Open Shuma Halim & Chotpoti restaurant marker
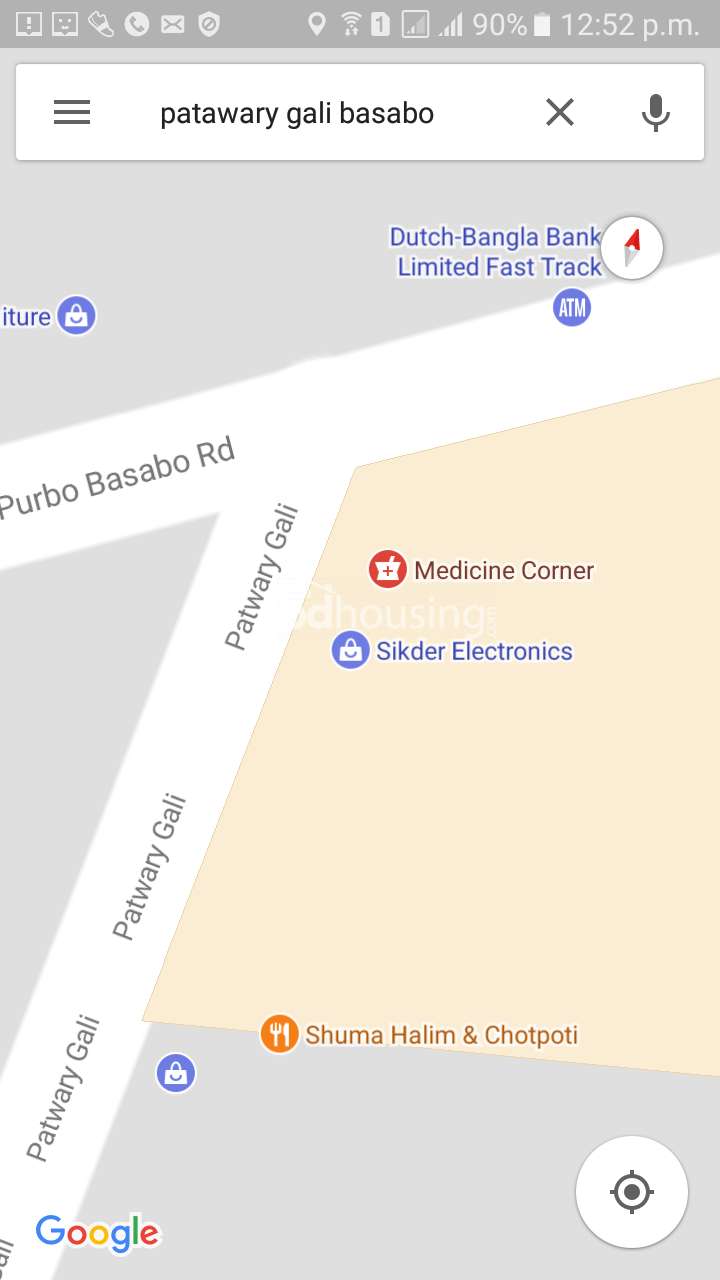The width and height of the screenshot is (720, 1280). (279, 1034)
